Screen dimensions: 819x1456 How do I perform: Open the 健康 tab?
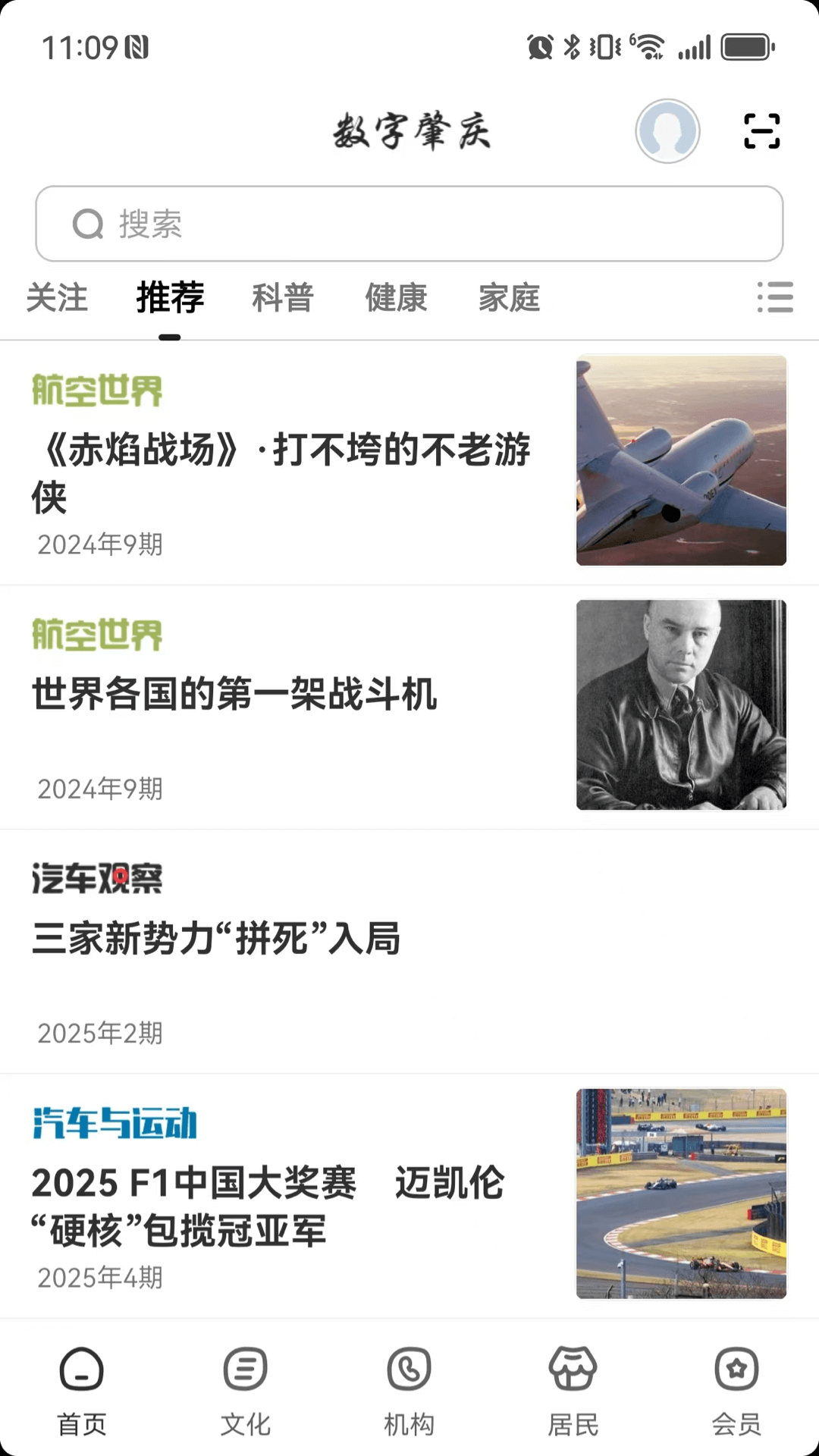coord(396,297)
